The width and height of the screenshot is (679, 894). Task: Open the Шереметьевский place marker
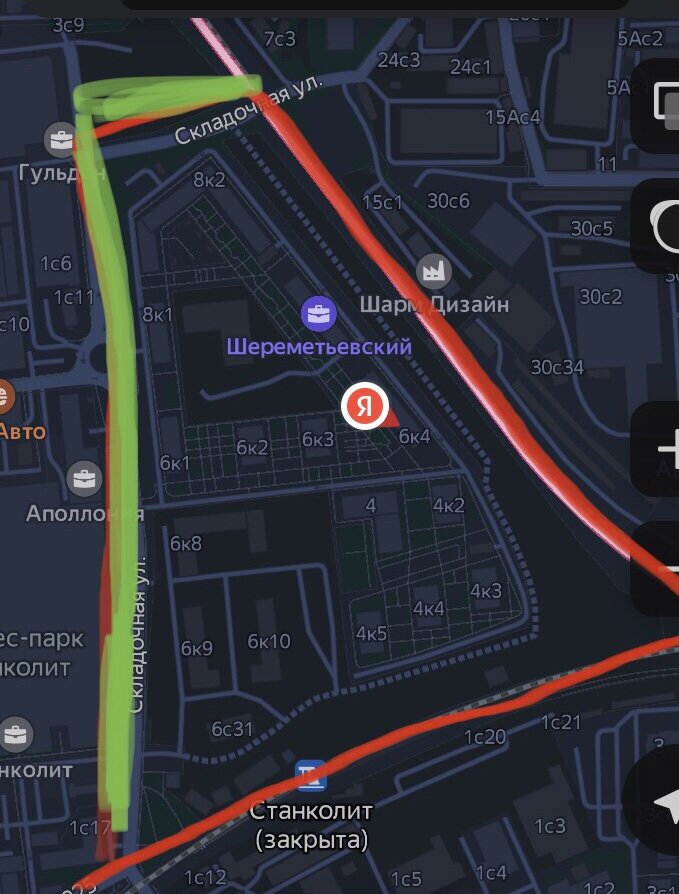point(319,316)
